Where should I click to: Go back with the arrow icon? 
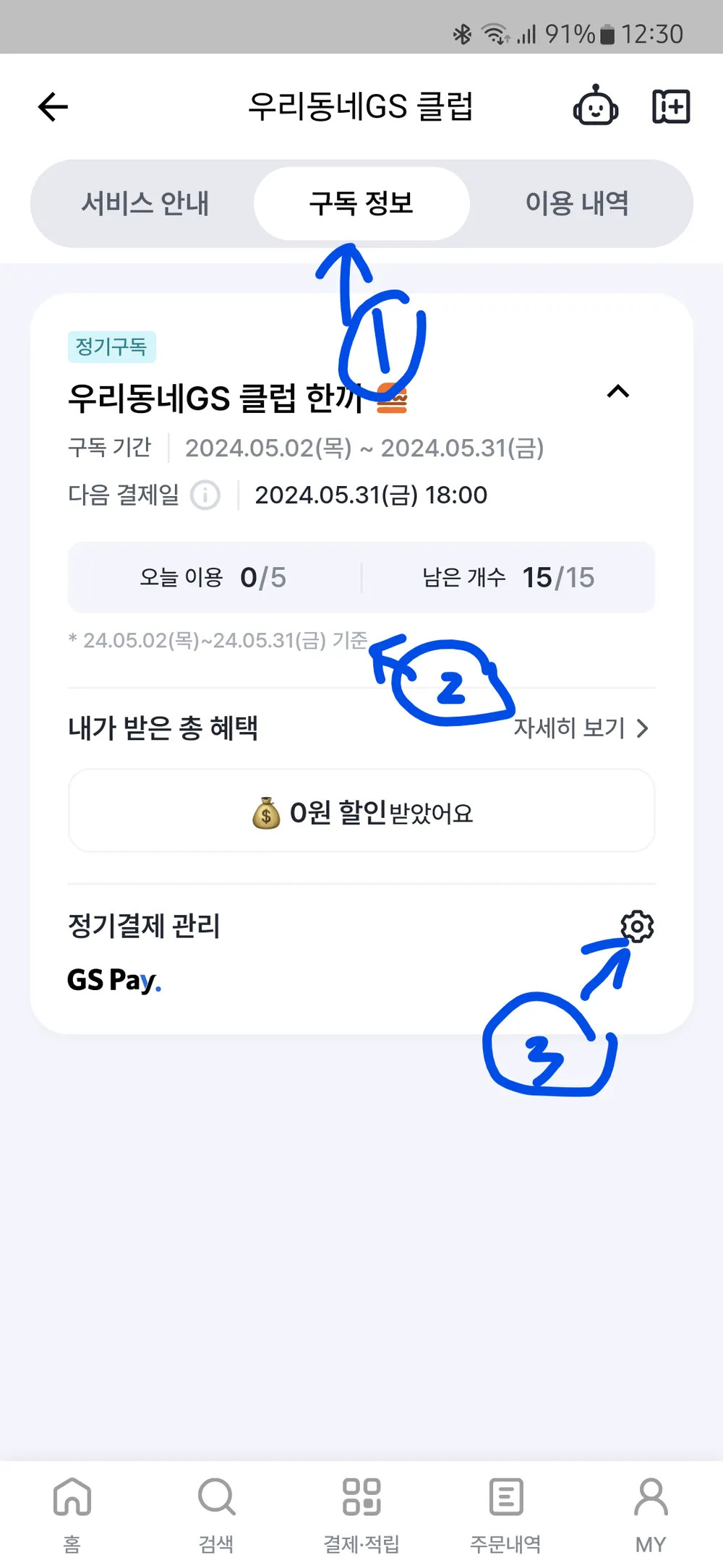pyautogui.click(x=53, y=107)
